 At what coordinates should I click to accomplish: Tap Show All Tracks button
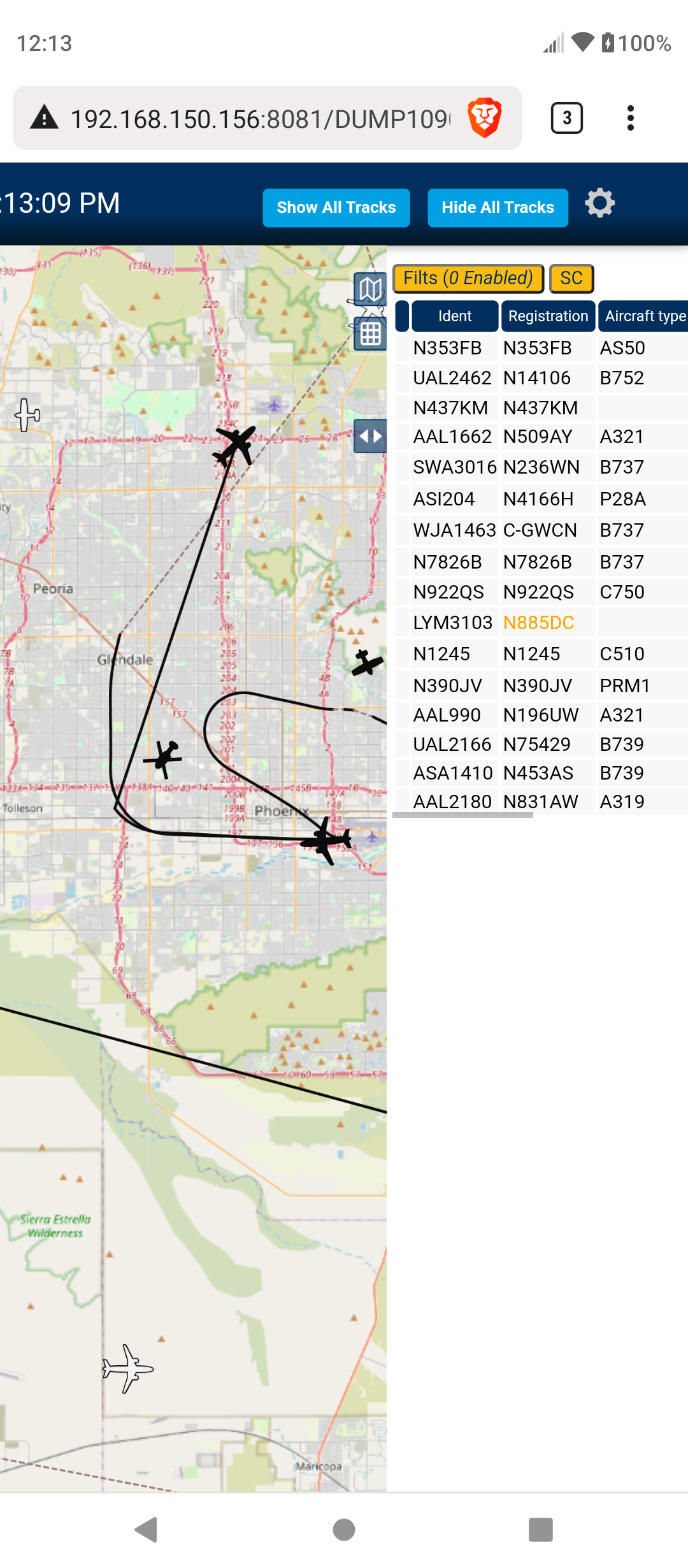[336, 208]
